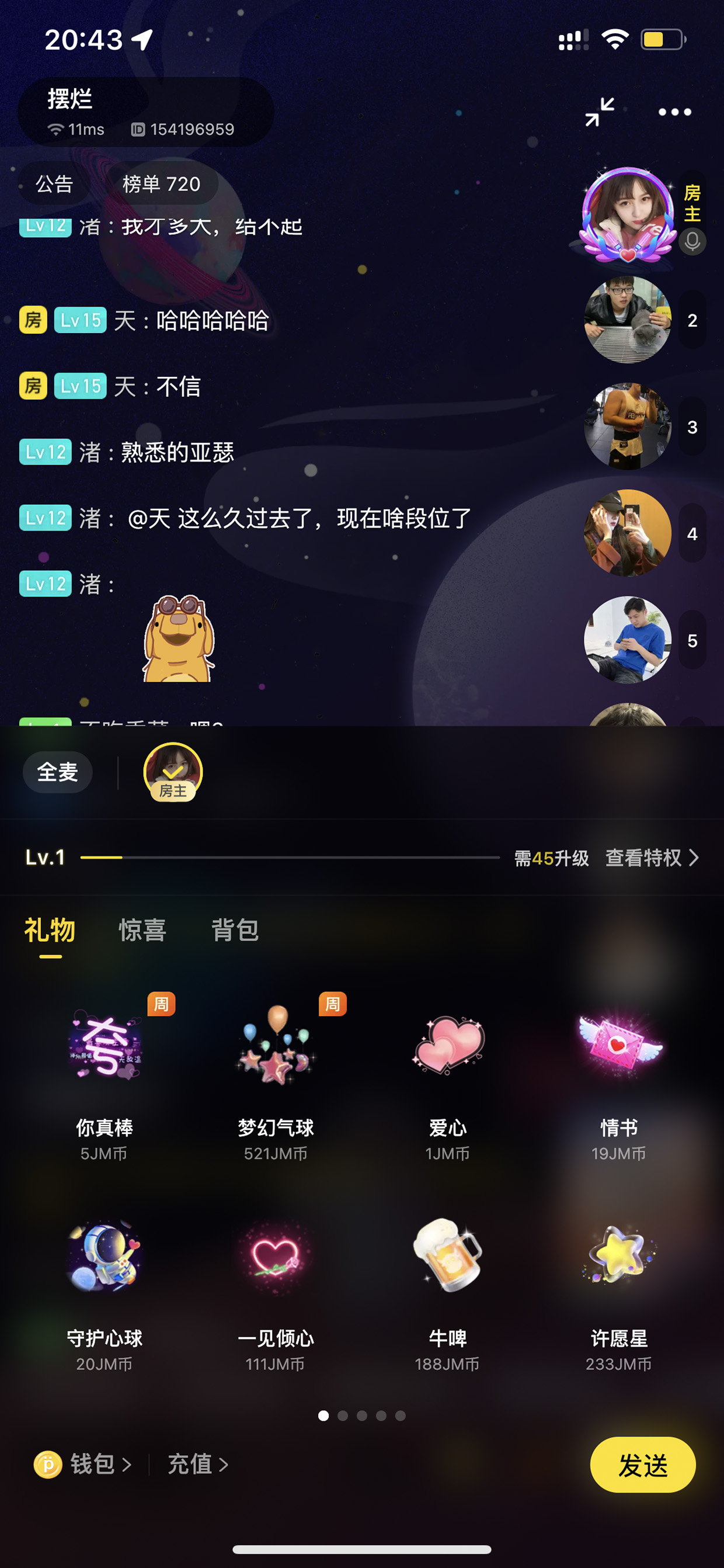
Task: View the 榜单 720 ranking list
Action: pyautogui.click(x=161, y=184)
